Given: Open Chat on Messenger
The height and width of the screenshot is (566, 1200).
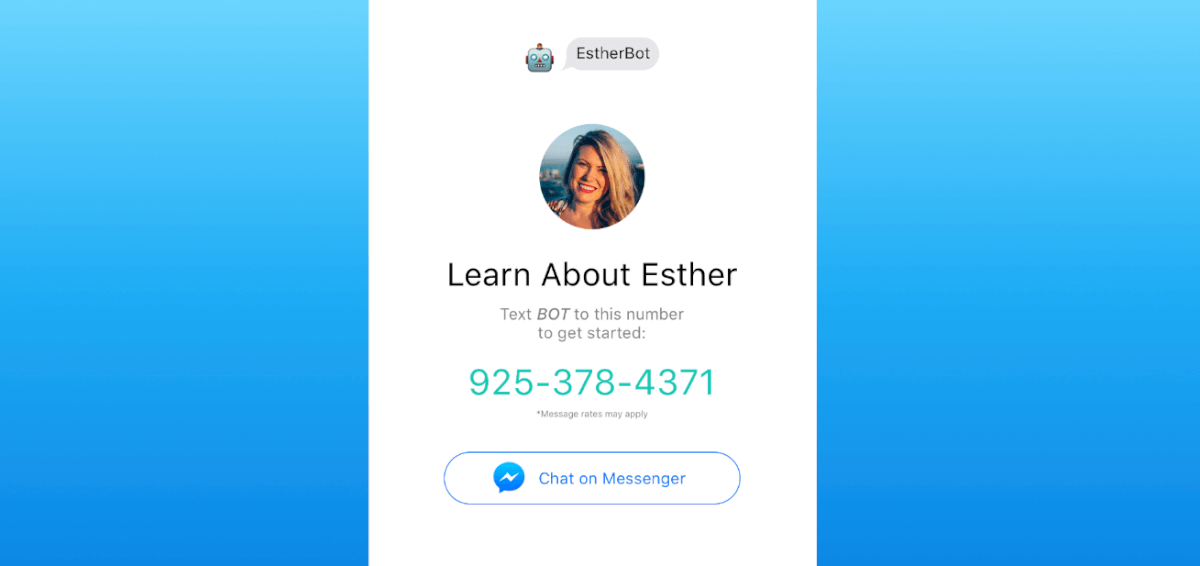Looking at the screenshot, I should (x=592, y=478).
